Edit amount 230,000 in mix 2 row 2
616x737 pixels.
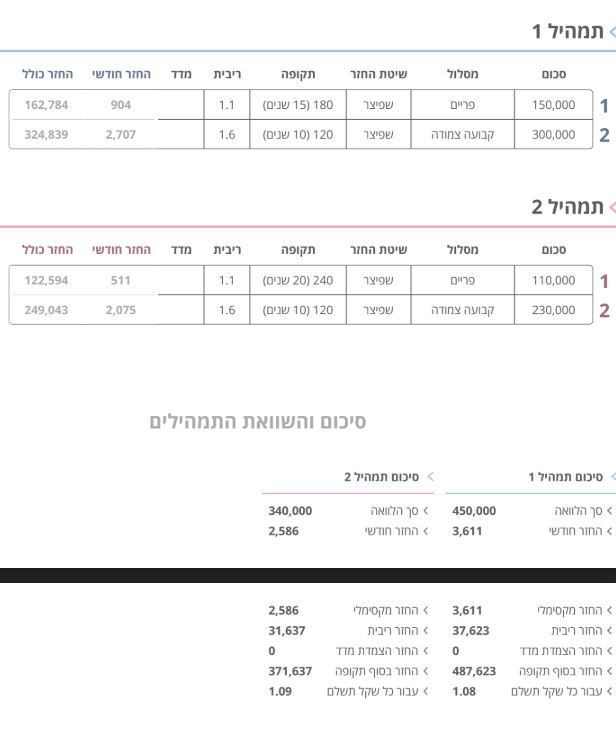pos(553,311)
